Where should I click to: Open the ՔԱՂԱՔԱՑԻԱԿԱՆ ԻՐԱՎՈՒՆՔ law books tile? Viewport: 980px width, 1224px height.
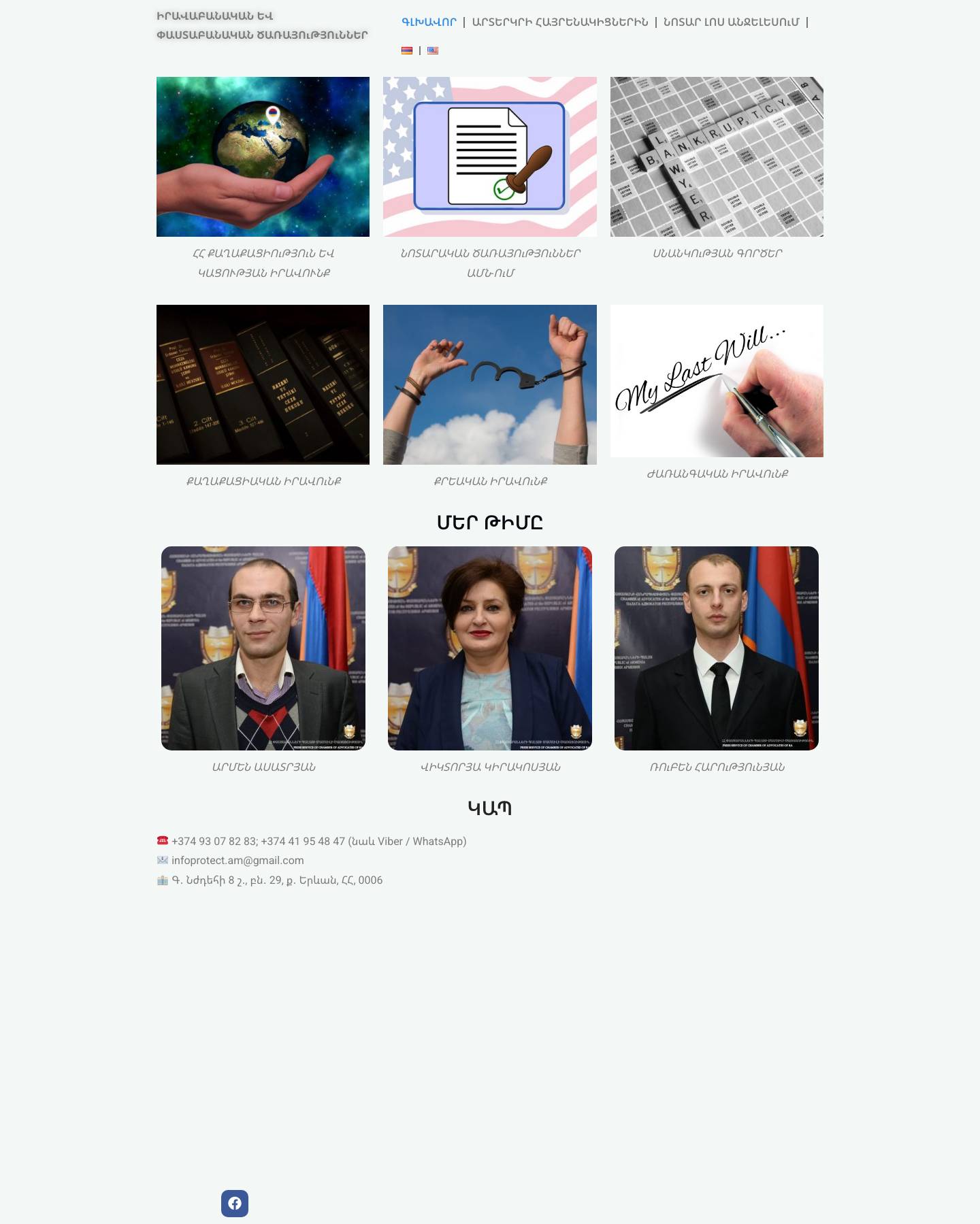click(263, 384)
